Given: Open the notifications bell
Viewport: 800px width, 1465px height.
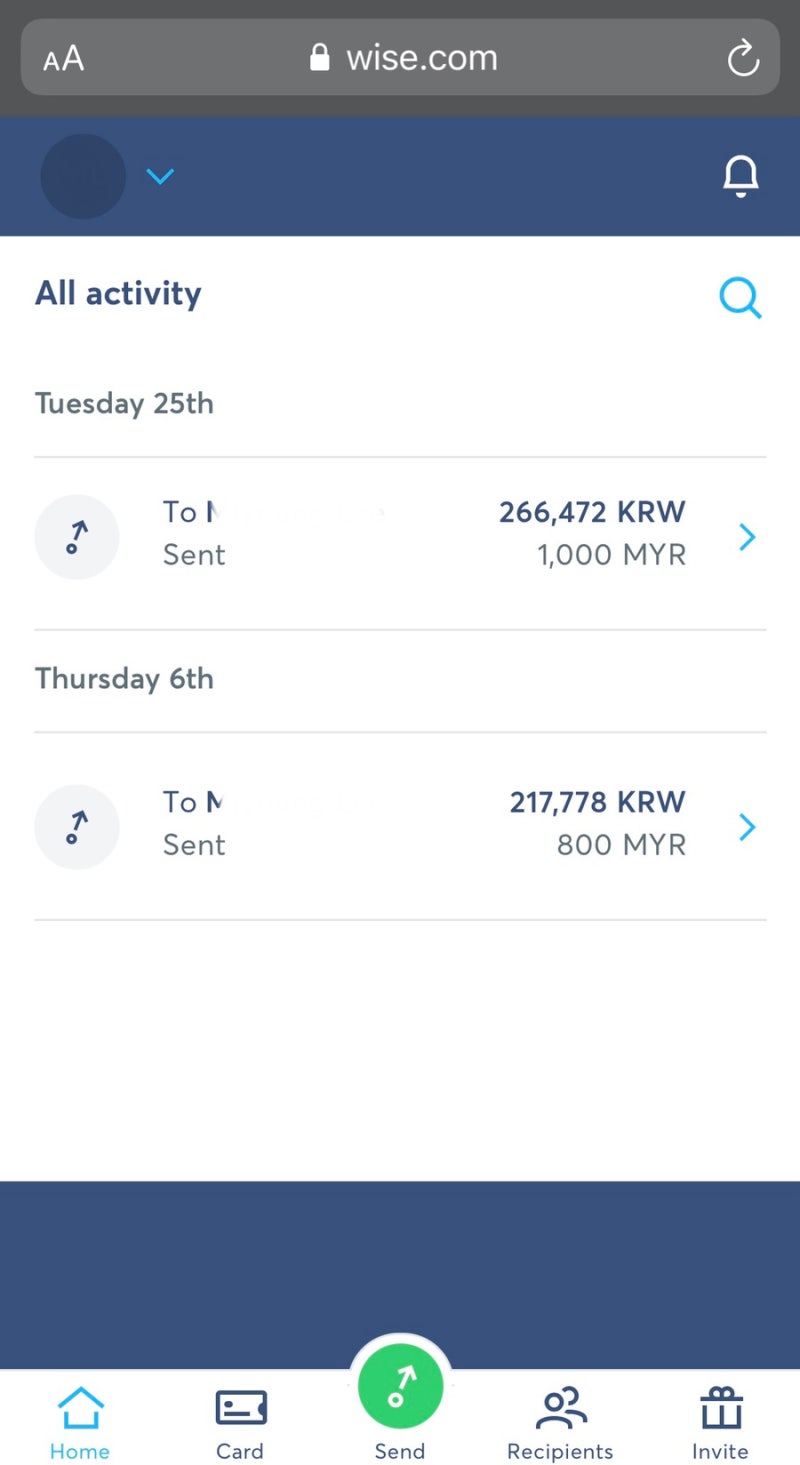Looking at the screenshot, I should pos(741,177).
